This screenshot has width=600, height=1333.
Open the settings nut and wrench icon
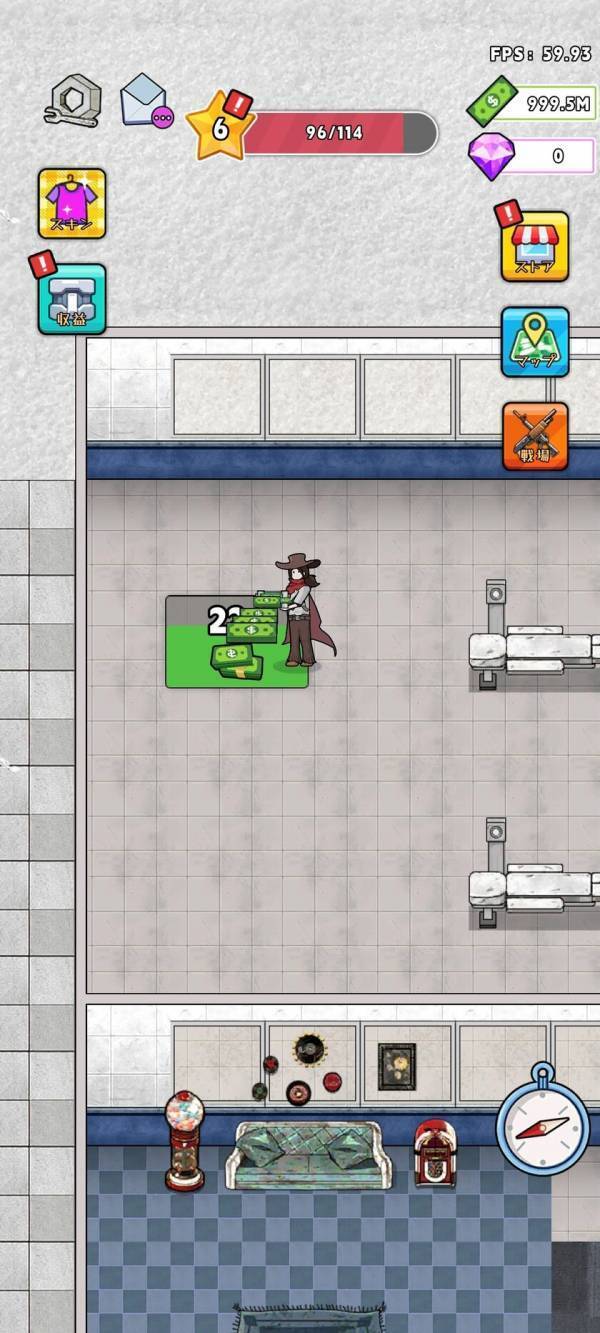(73, 101)
